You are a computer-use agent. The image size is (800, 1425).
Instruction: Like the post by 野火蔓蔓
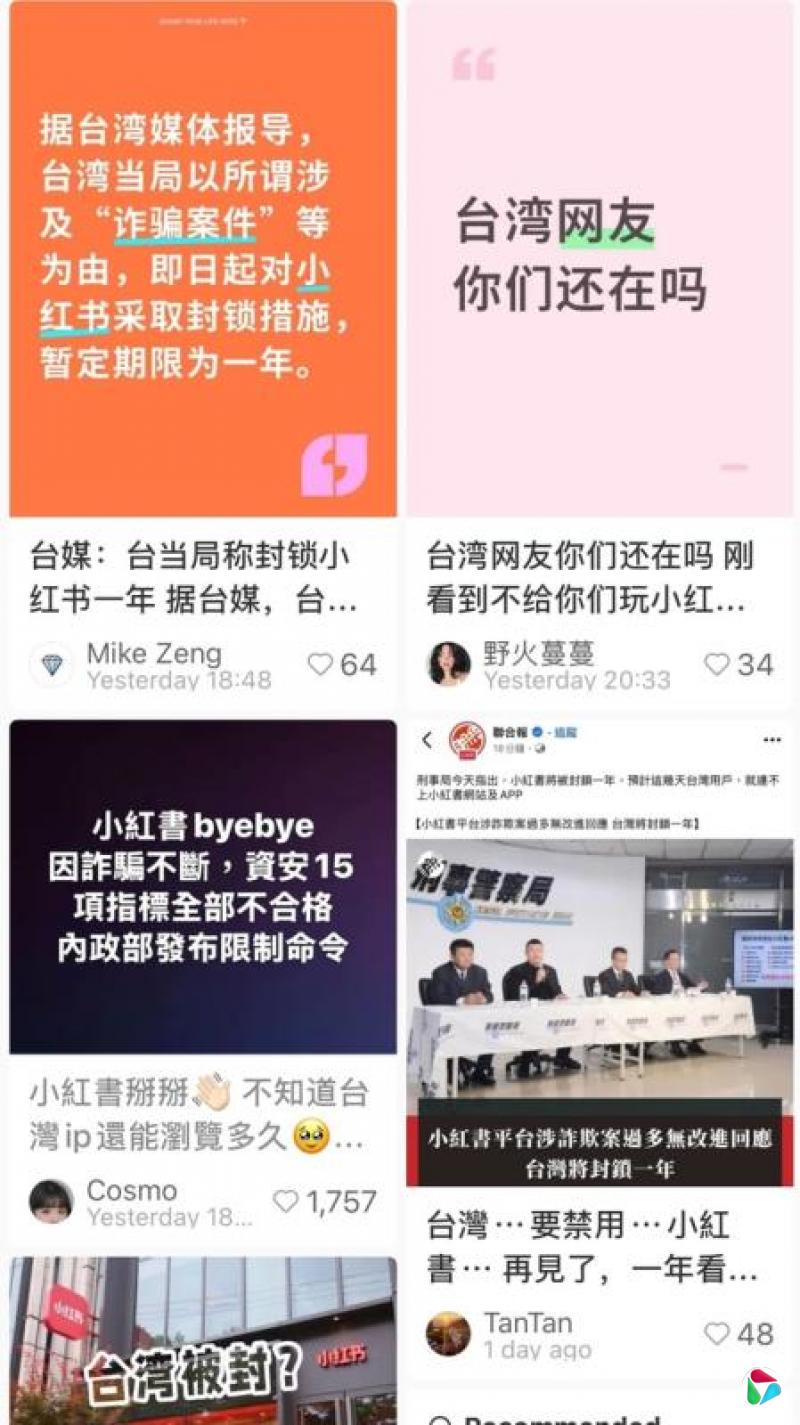[x=717, y=665]
